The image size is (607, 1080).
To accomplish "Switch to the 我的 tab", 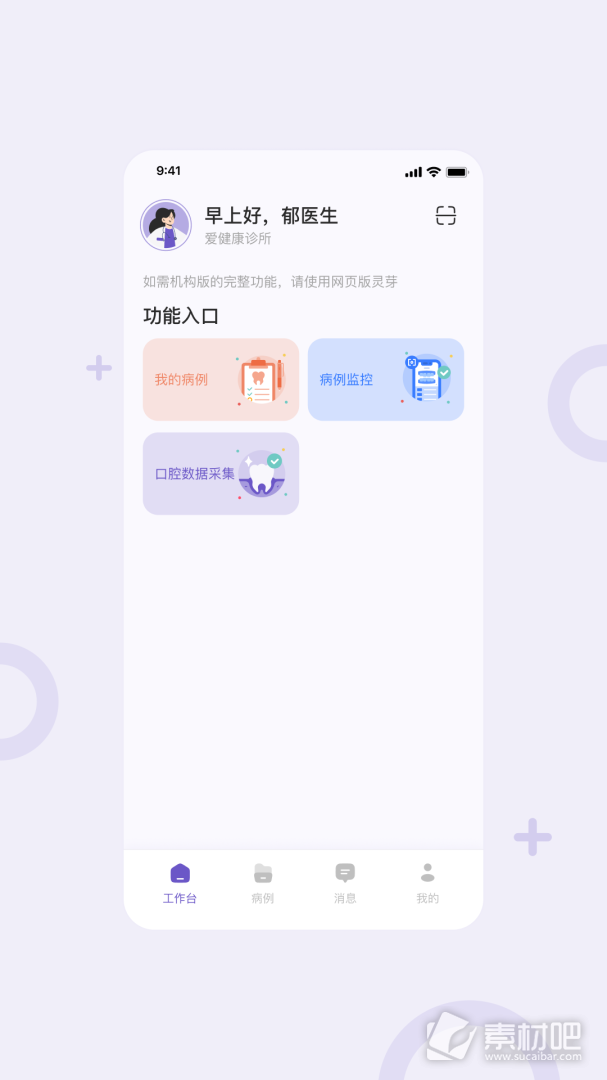I will pos(428,883).
